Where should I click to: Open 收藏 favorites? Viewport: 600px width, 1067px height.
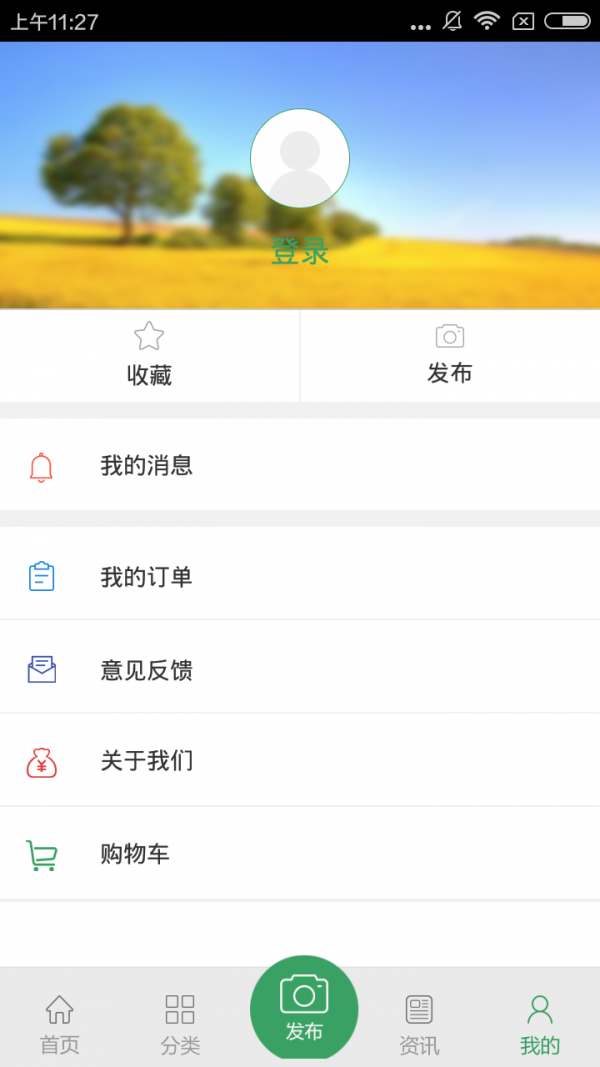click(149, 355)
